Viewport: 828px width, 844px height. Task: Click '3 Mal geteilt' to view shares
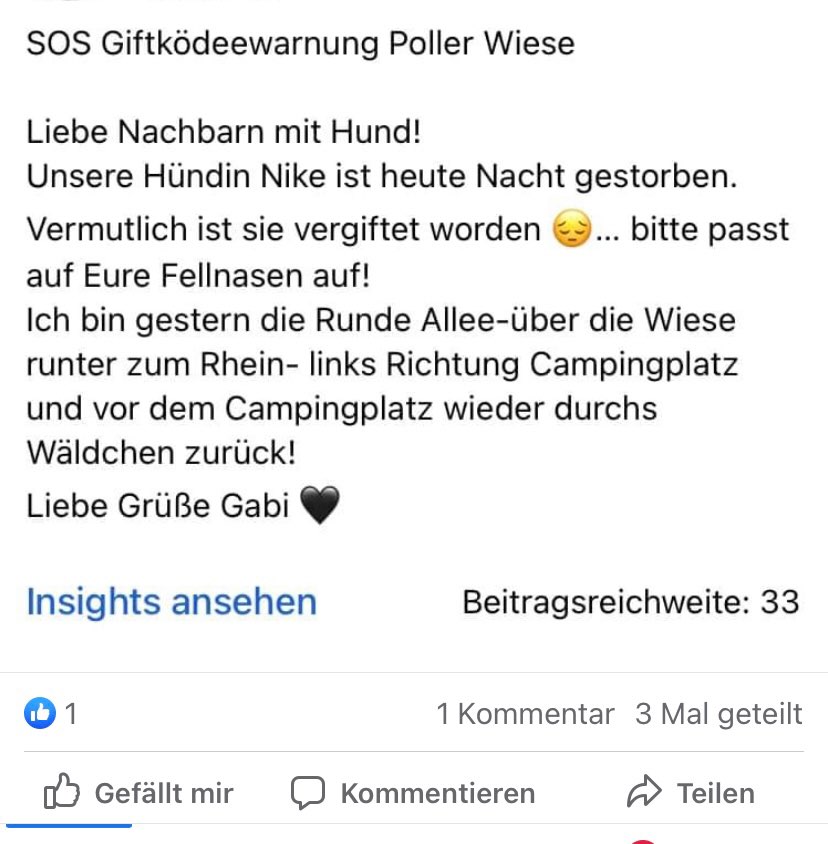tap(716, 714)
